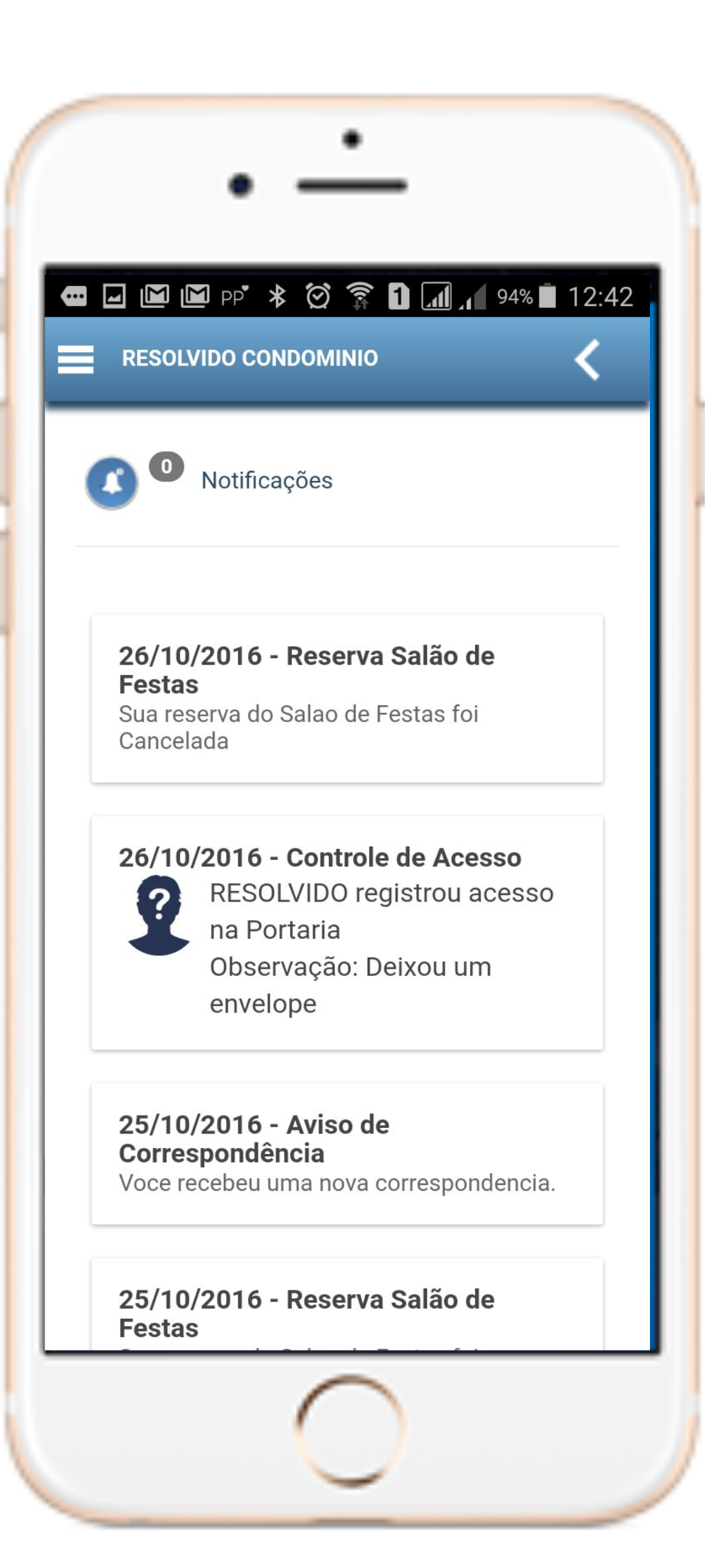Tap the notifications bell icon

point(112,483)
